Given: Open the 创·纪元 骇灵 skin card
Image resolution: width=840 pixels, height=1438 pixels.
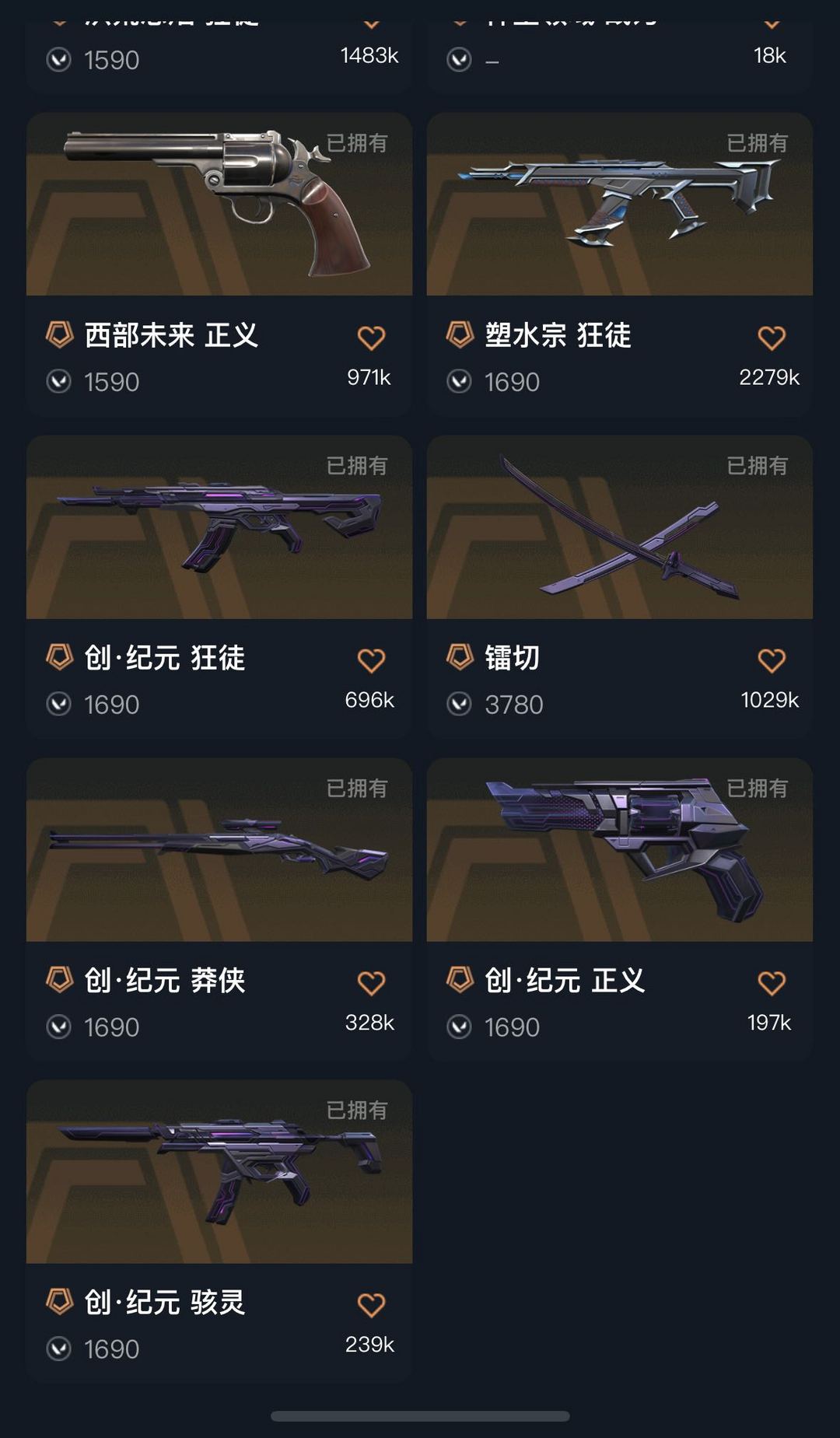Looking at the screenshot, I should coord(219,1172).
